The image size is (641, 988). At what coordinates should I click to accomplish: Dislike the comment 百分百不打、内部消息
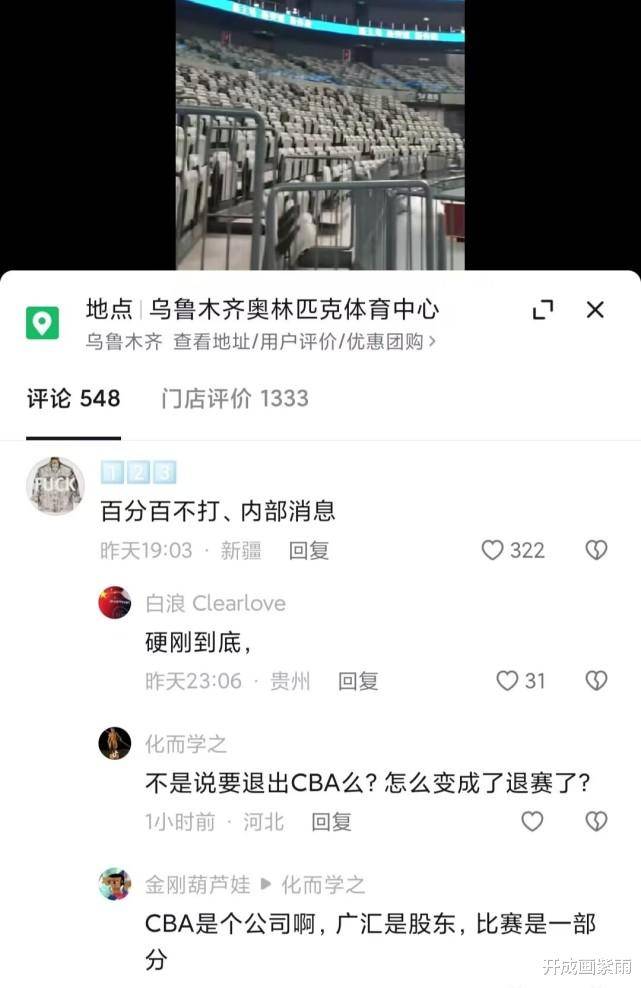pos(596,550)
